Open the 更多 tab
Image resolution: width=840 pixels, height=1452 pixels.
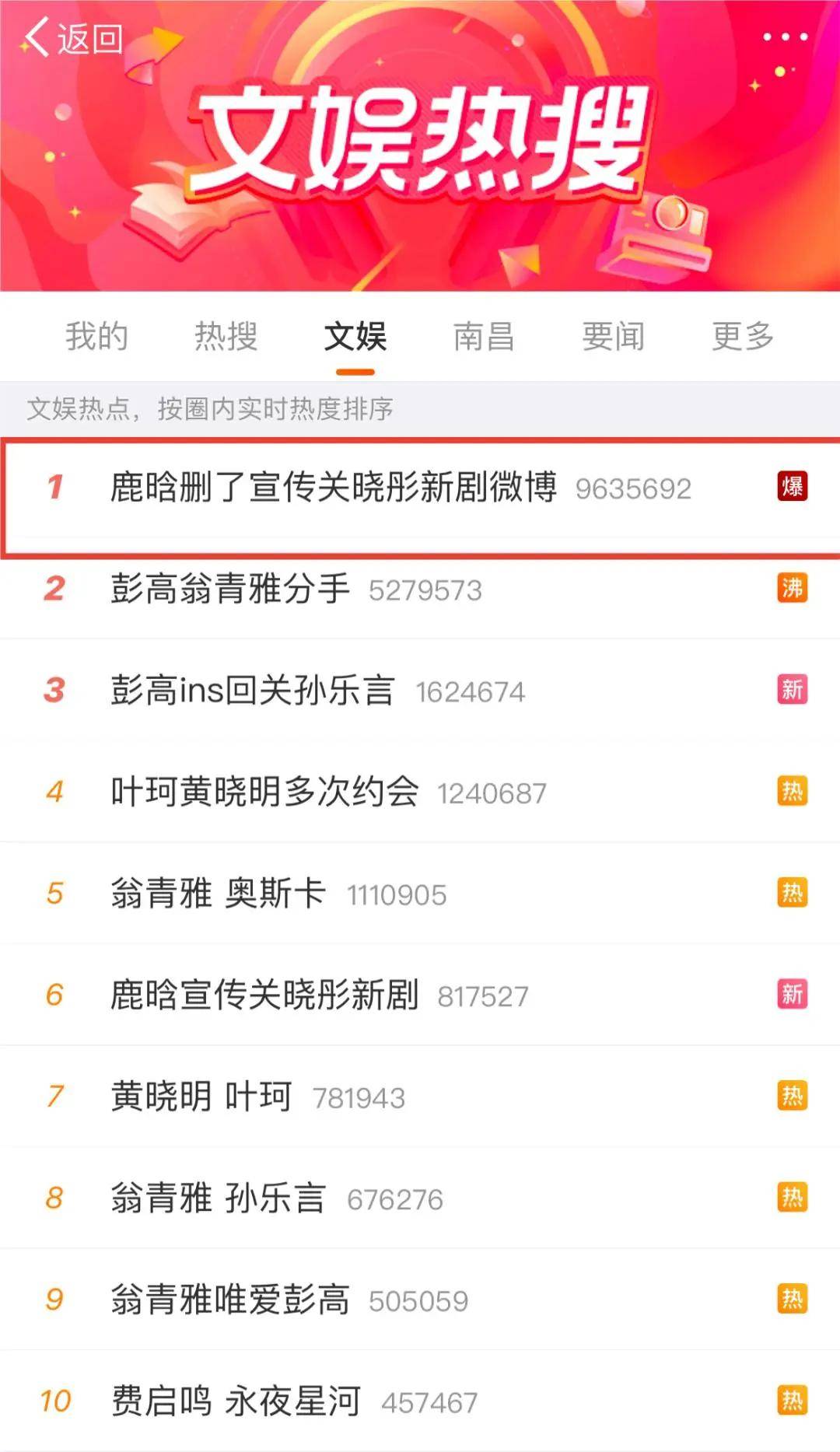[x=742, y=336]
